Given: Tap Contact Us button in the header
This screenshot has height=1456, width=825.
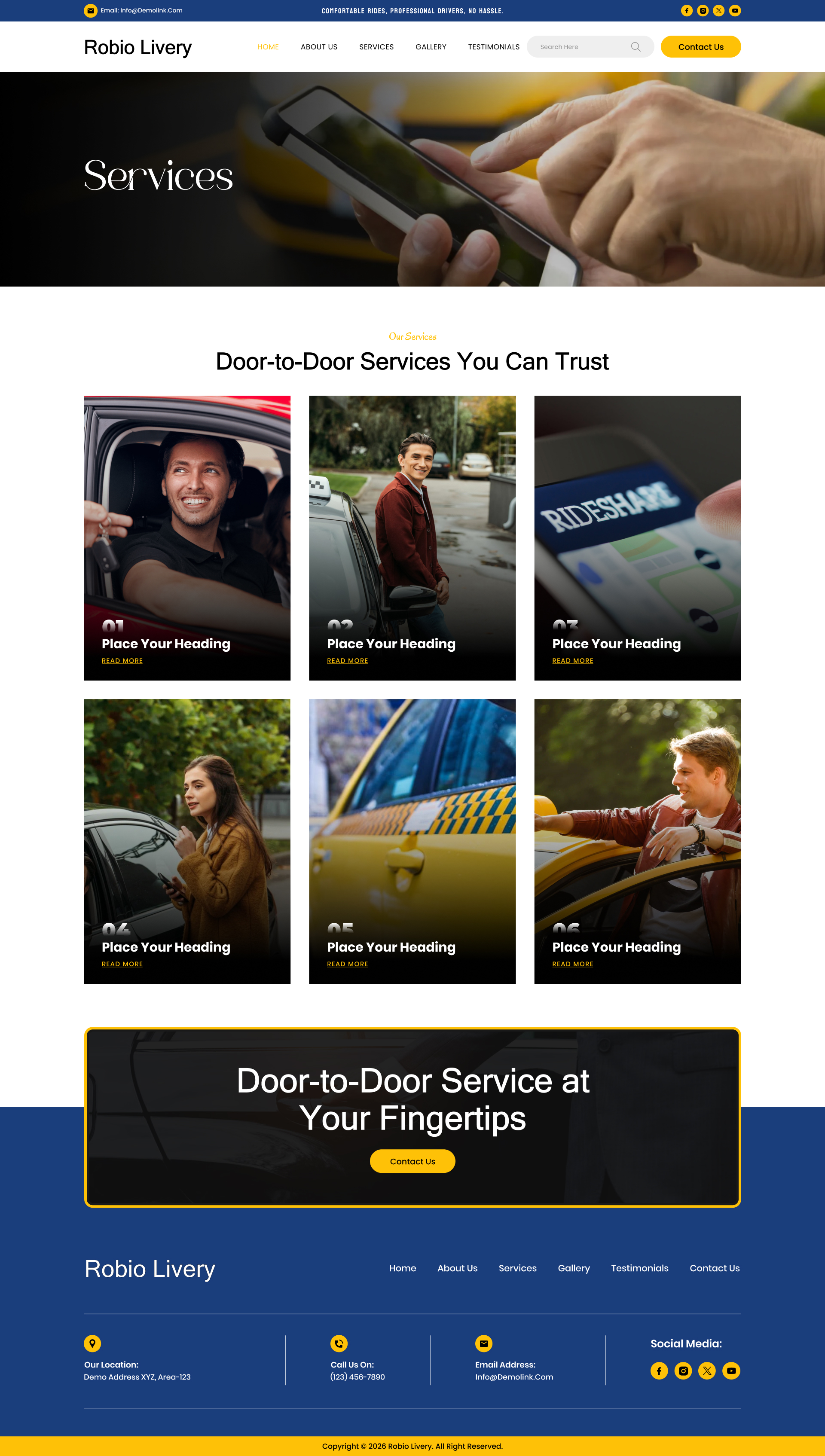Looking at the screenshot, I should [x=700, y=47].
